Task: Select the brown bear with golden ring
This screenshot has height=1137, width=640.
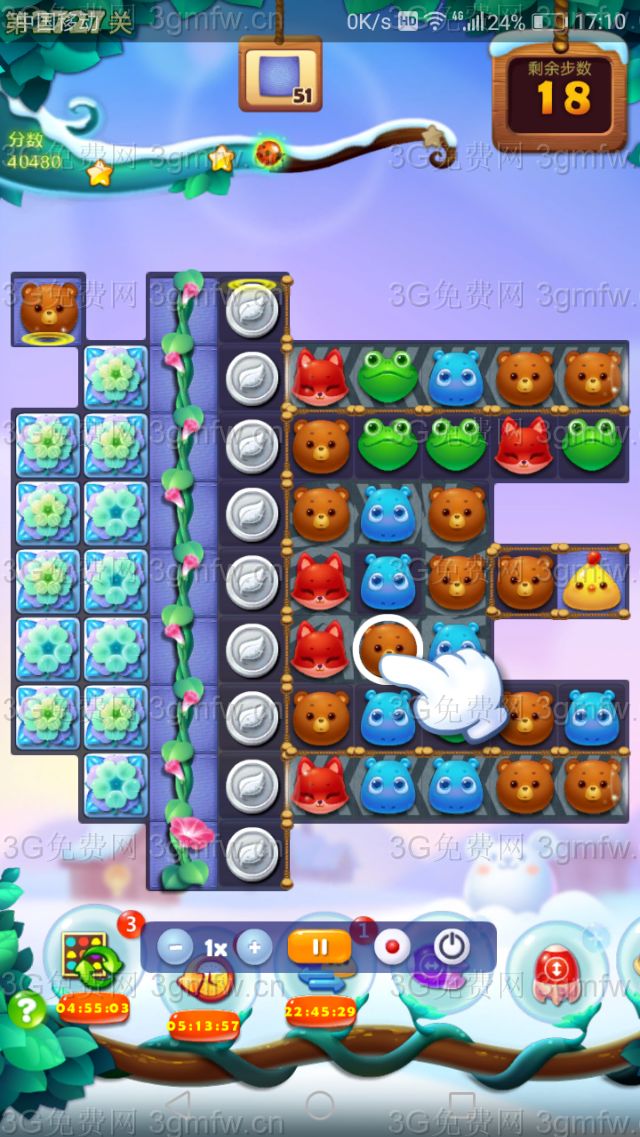Action: click(48, 309)
